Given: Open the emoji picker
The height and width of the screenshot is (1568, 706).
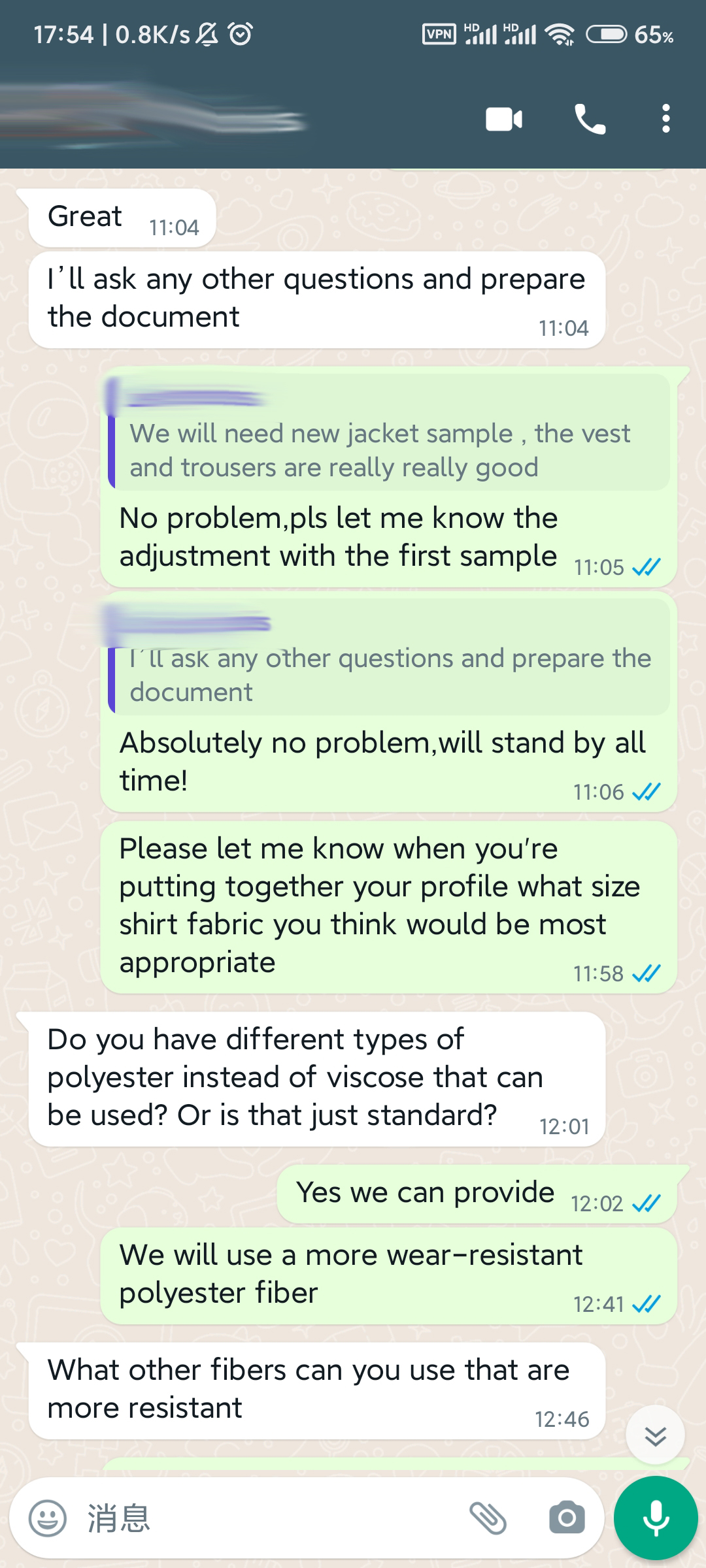Looking at the screenshot, I should click(x=48, y=1518).
